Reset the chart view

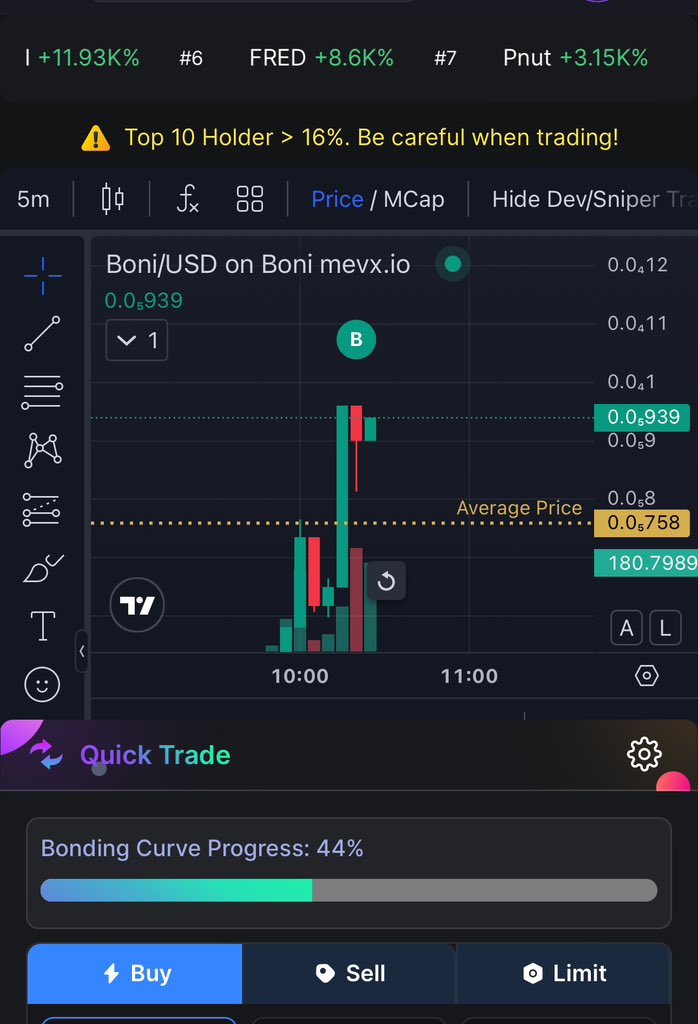click(x=386, y=582)
